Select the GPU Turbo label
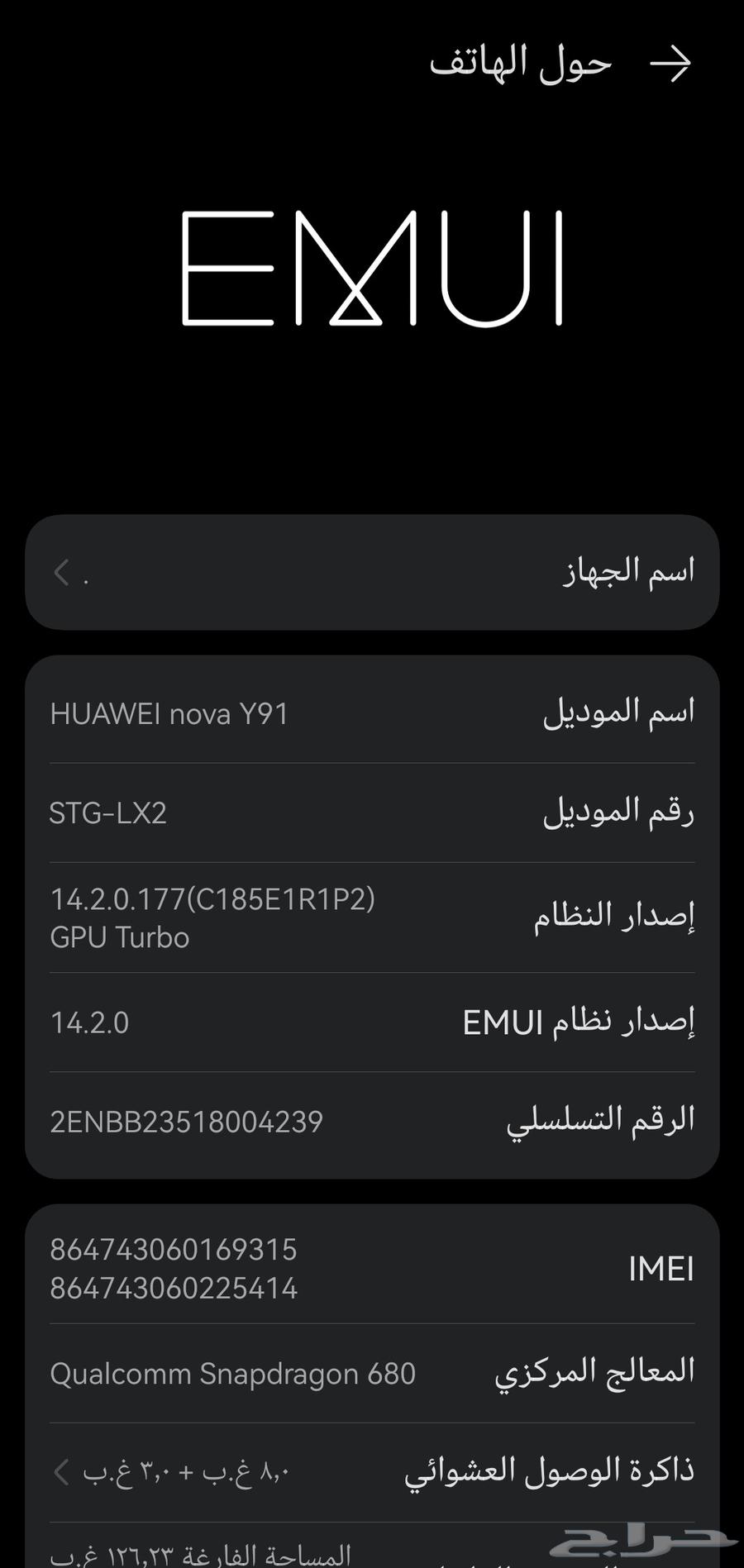Viewport: 744px width, 1568px height. click(x=119, y=937)
